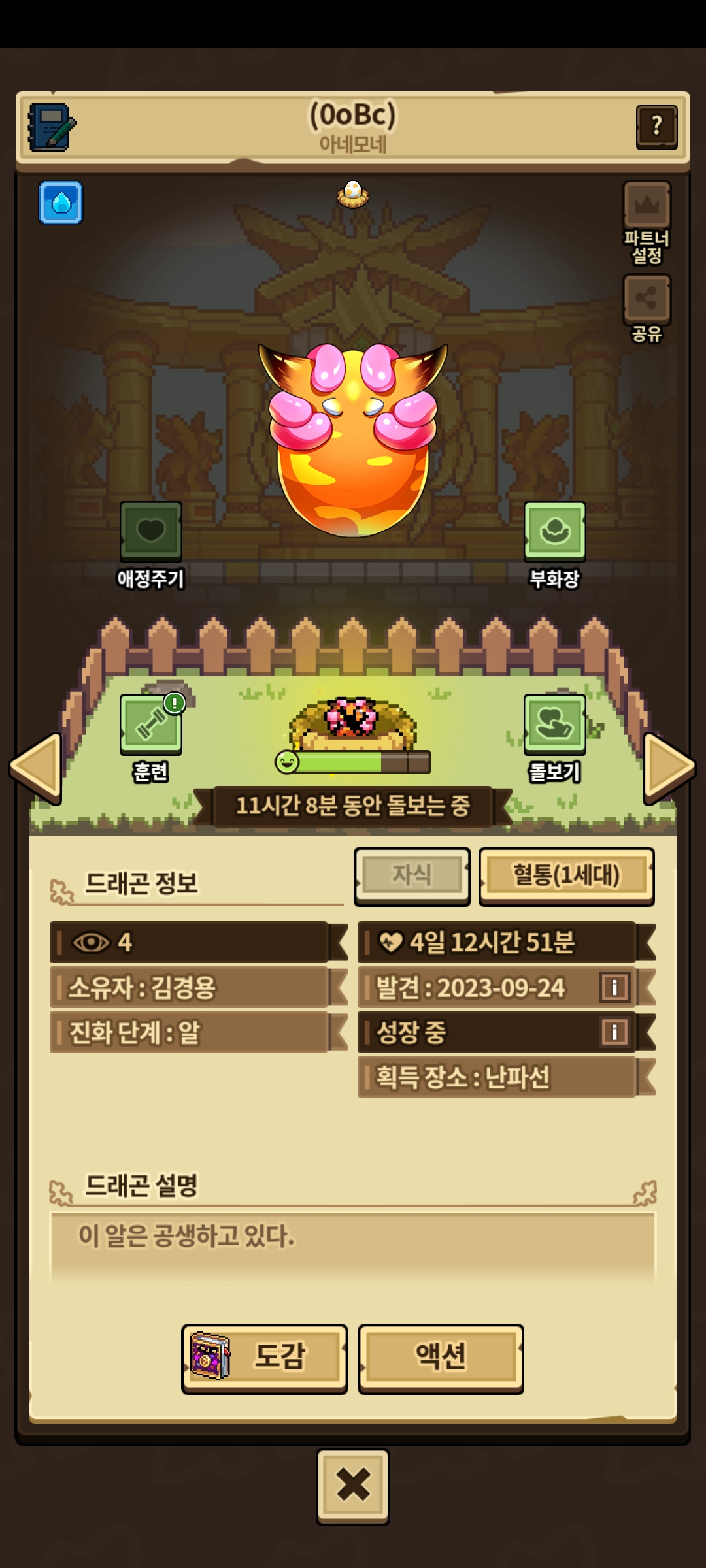Close the dragon info window
The width and height of the screenshot is (706, 1568).
click(x=353, y=1486)
